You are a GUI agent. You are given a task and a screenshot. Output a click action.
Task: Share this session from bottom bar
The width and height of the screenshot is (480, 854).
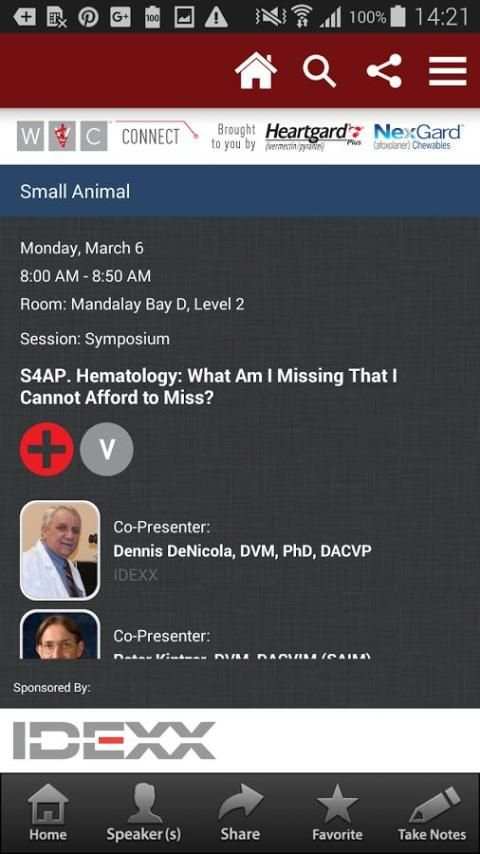[x=240, y=813]
